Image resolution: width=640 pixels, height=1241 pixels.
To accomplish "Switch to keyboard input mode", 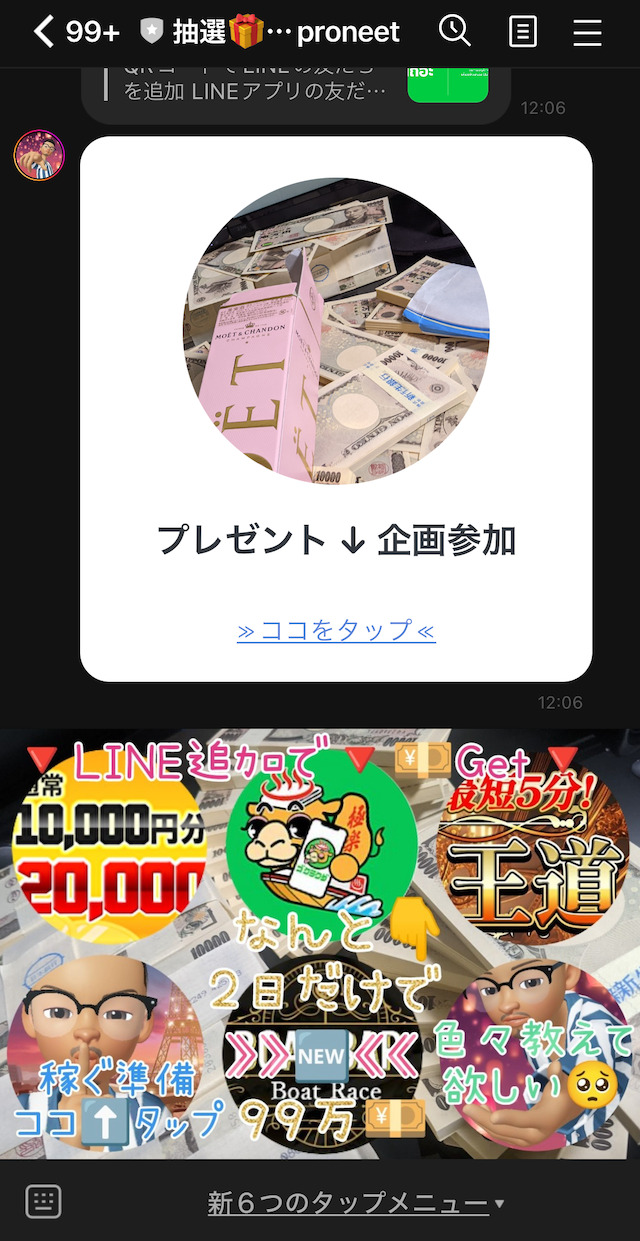I will (x=43, y=1201).
